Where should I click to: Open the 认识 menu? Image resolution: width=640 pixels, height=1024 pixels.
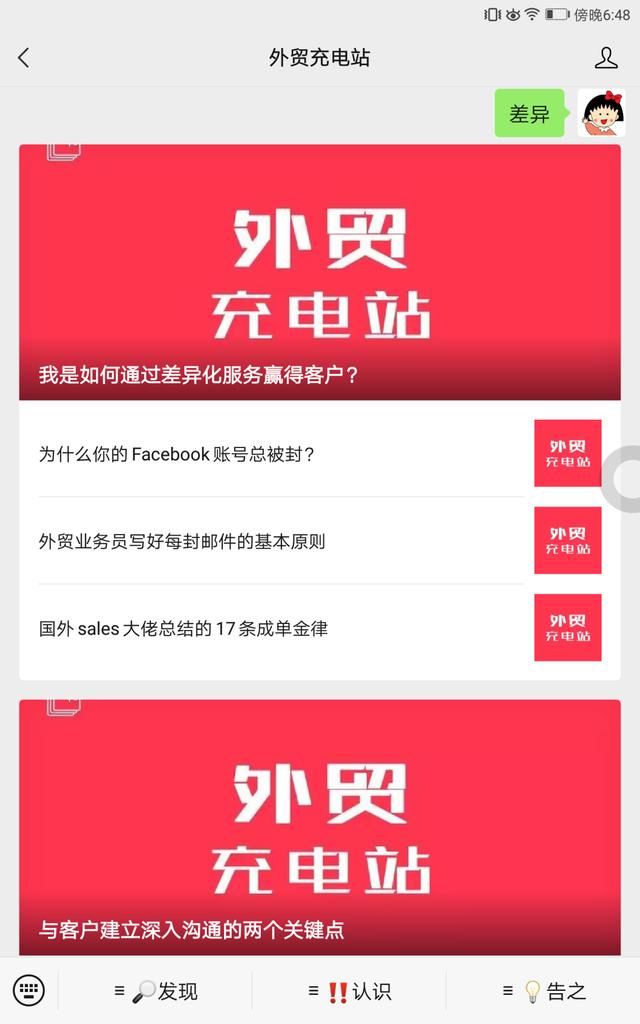click(349, 991)
